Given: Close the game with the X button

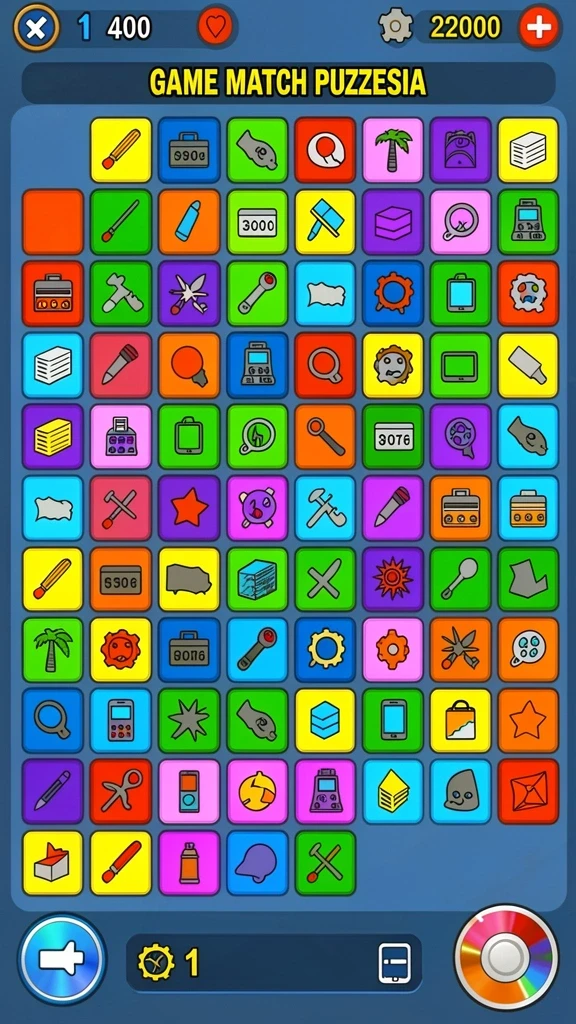Looking at the screenshot, I should (x=36, y=28).
